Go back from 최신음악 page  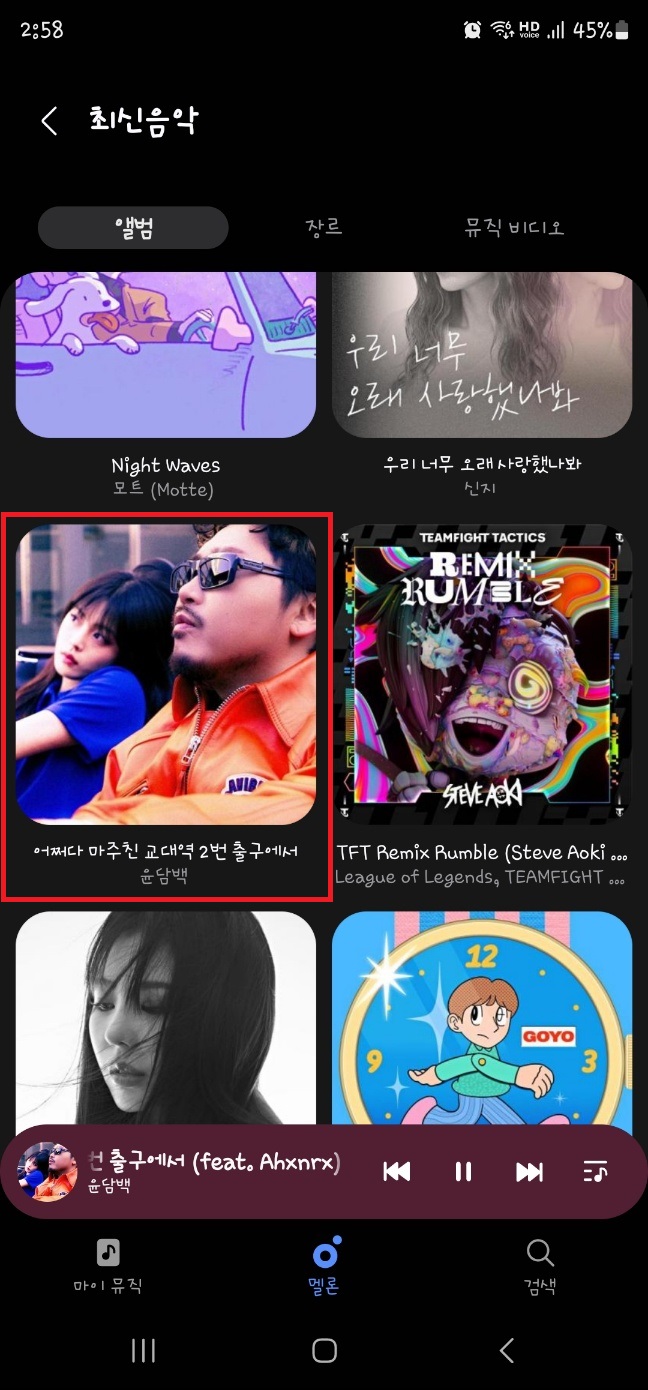[49, 121]
